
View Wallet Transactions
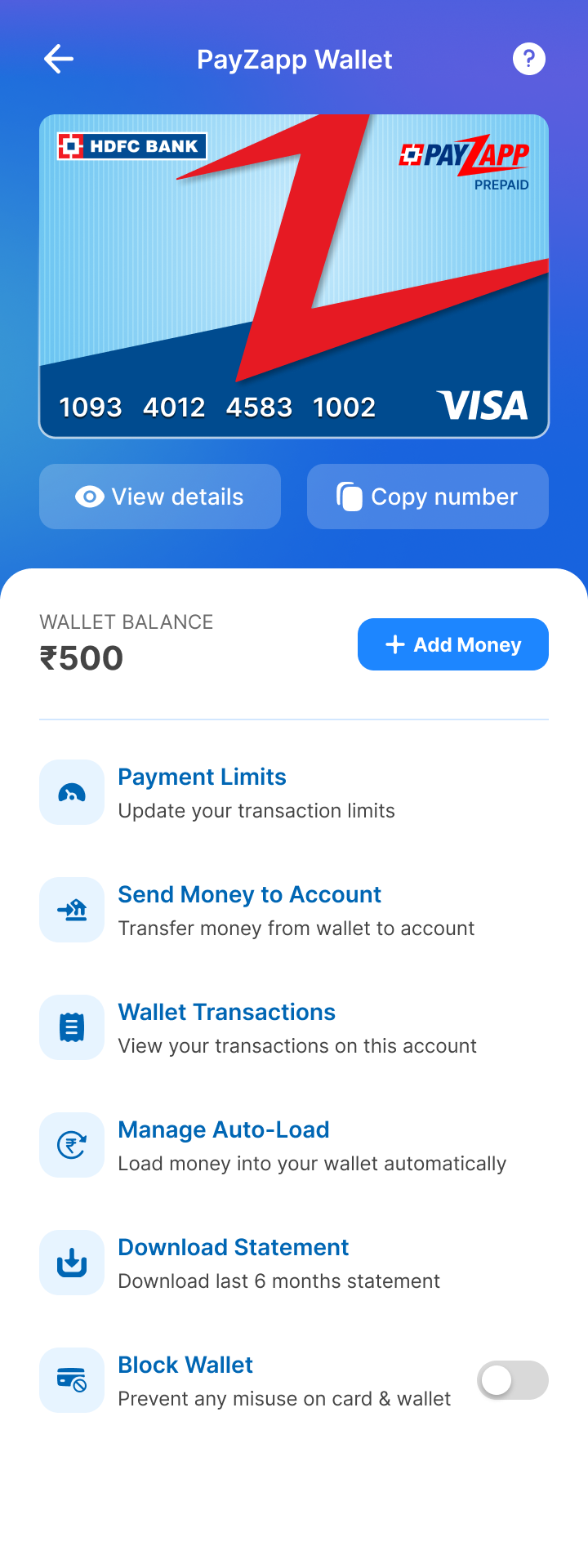(x=294, y=1027)
